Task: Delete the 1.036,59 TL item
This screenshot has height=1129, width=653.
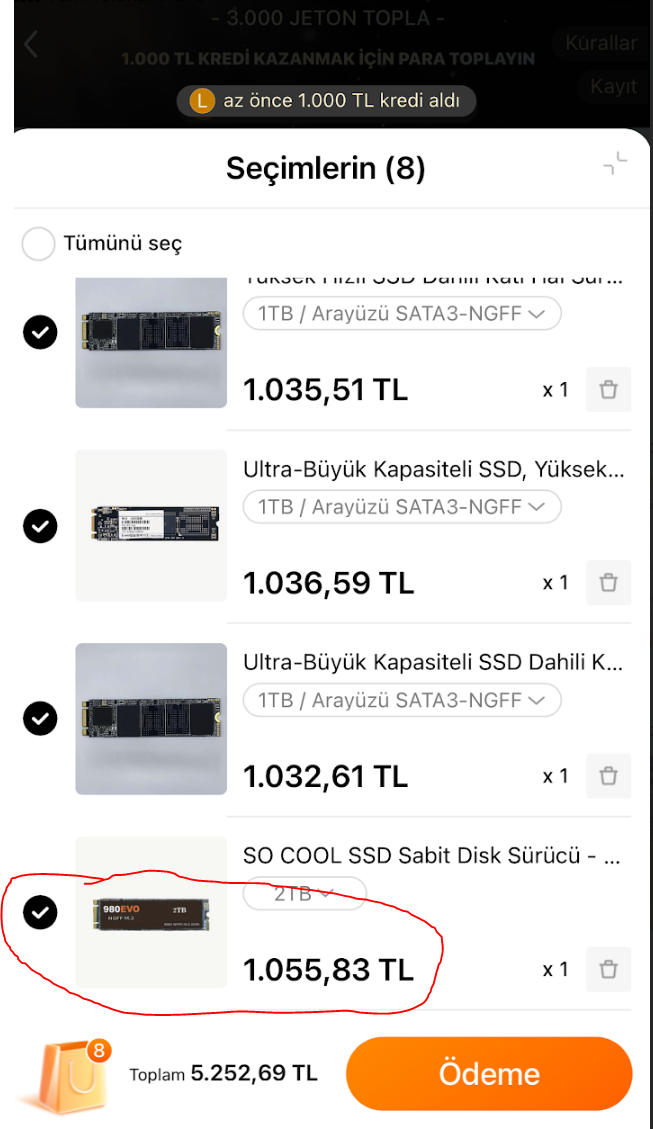Action: 608,583
